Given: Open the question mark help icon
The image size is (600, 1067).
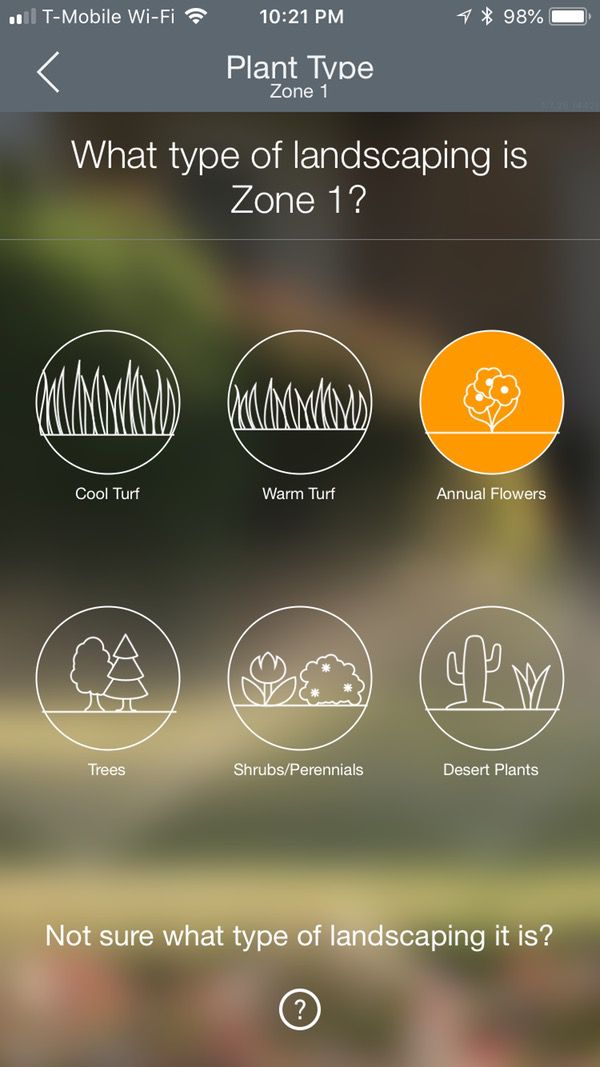Looking at the screenshot, I should point(299,1011).
